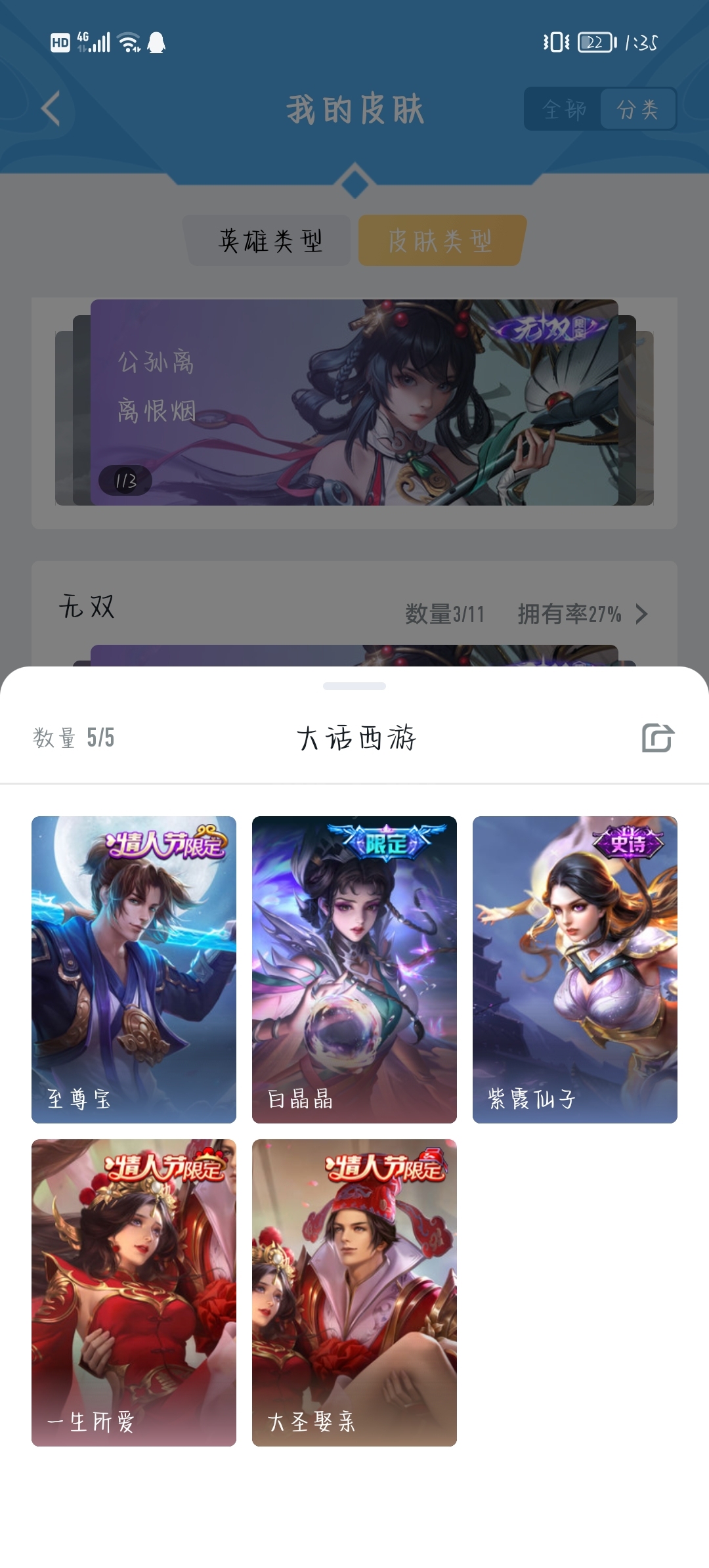The image size is (709, 1568).
Task: Open the 白晶晶 skin card
Action: (354, 969)
